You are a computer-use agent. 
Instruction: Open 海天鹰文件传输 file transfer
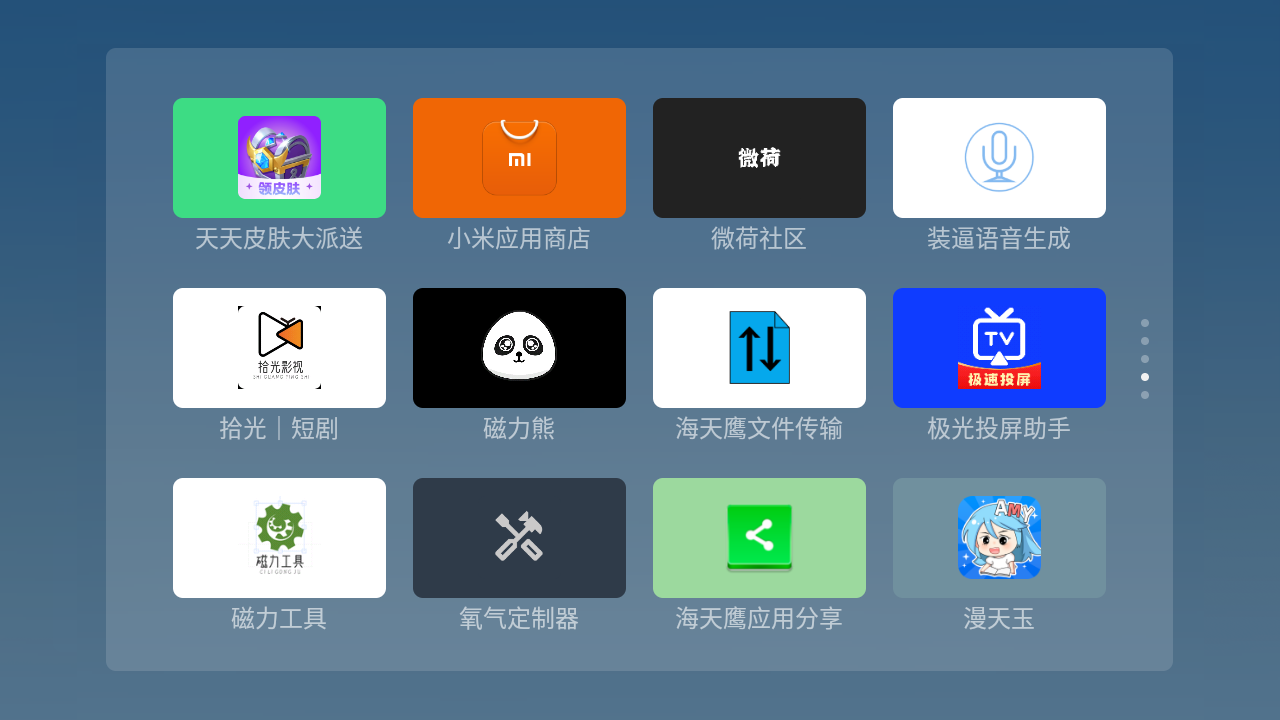(759, 348)
